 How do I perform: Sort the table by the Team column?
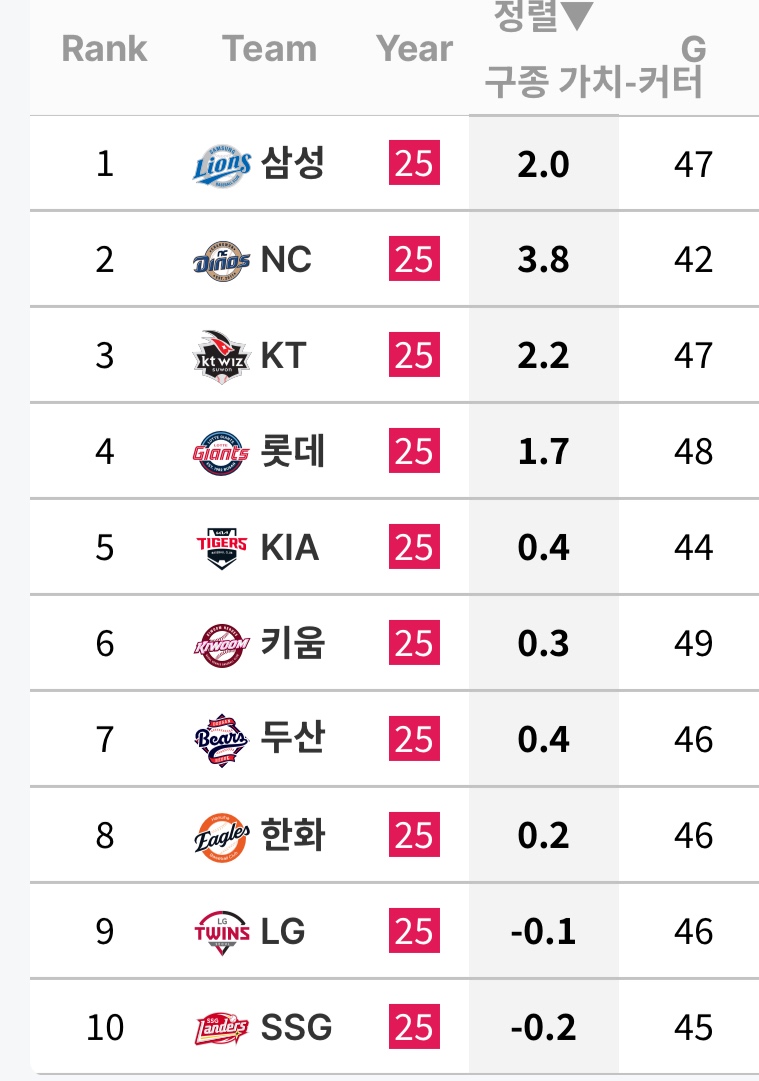pyautogui.click(x=269, y=48)
